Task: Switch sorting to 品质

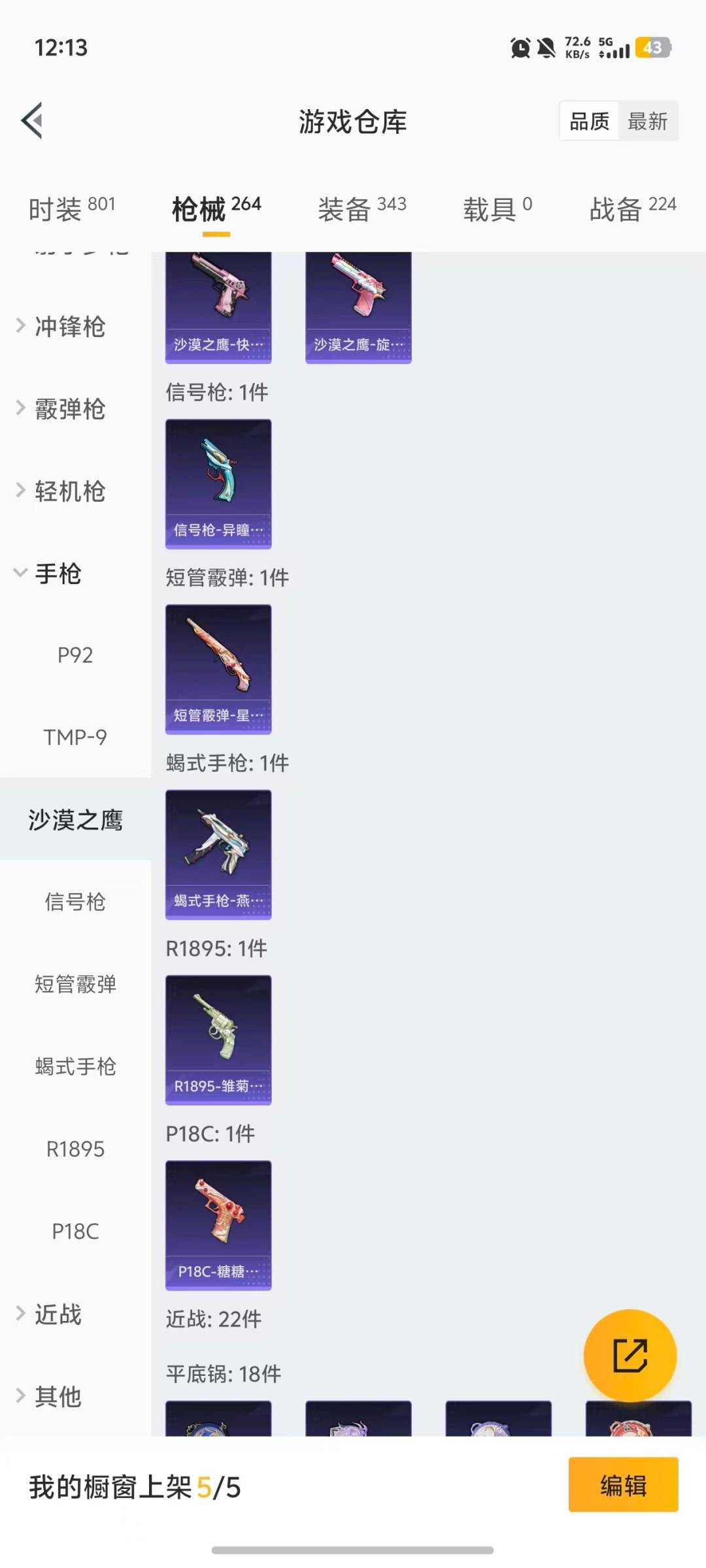Action: pos(588,121)
